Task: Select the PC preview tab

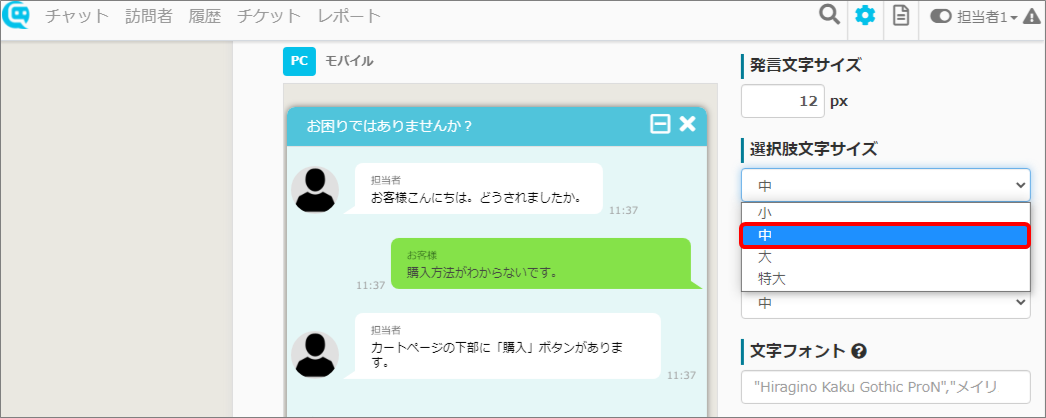Action: [298, 61]
